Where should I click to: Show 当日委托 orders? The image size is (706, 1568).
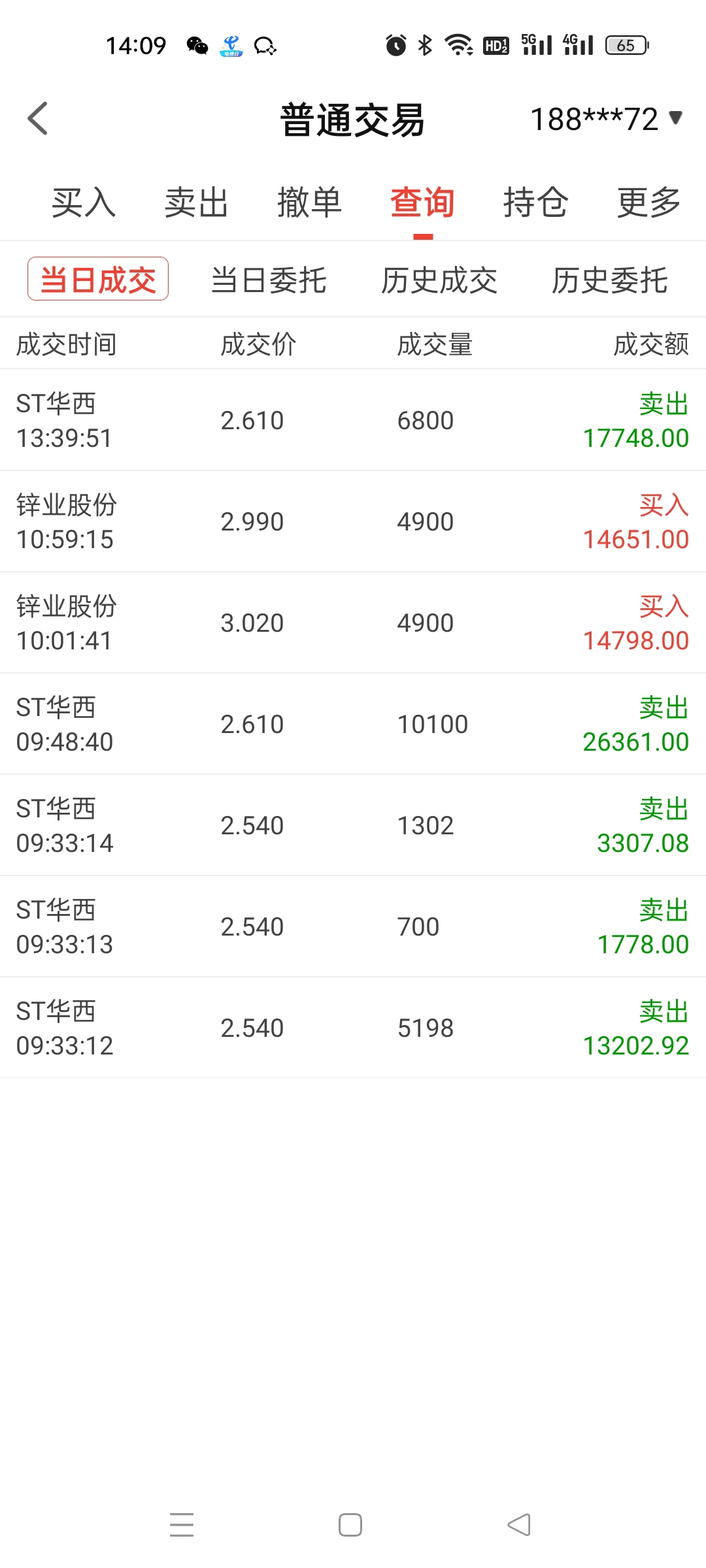(x=269, y=280)
